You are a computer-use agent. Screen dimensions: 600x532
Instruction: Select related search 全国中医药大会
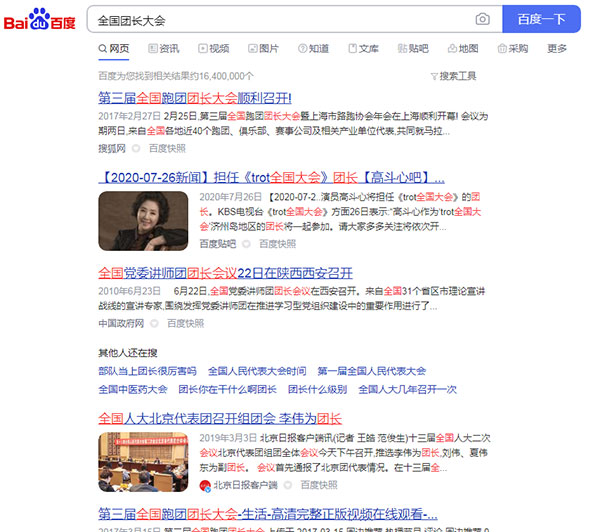133,390
